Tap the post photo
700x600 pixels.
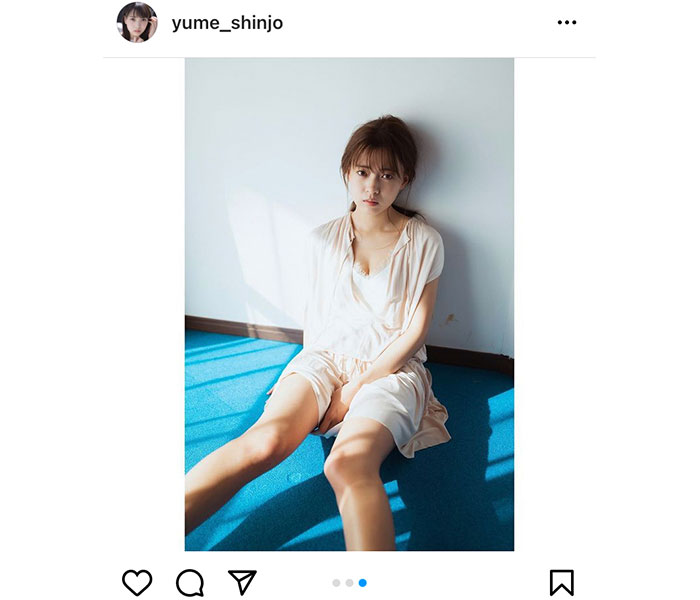coord(349,304)
